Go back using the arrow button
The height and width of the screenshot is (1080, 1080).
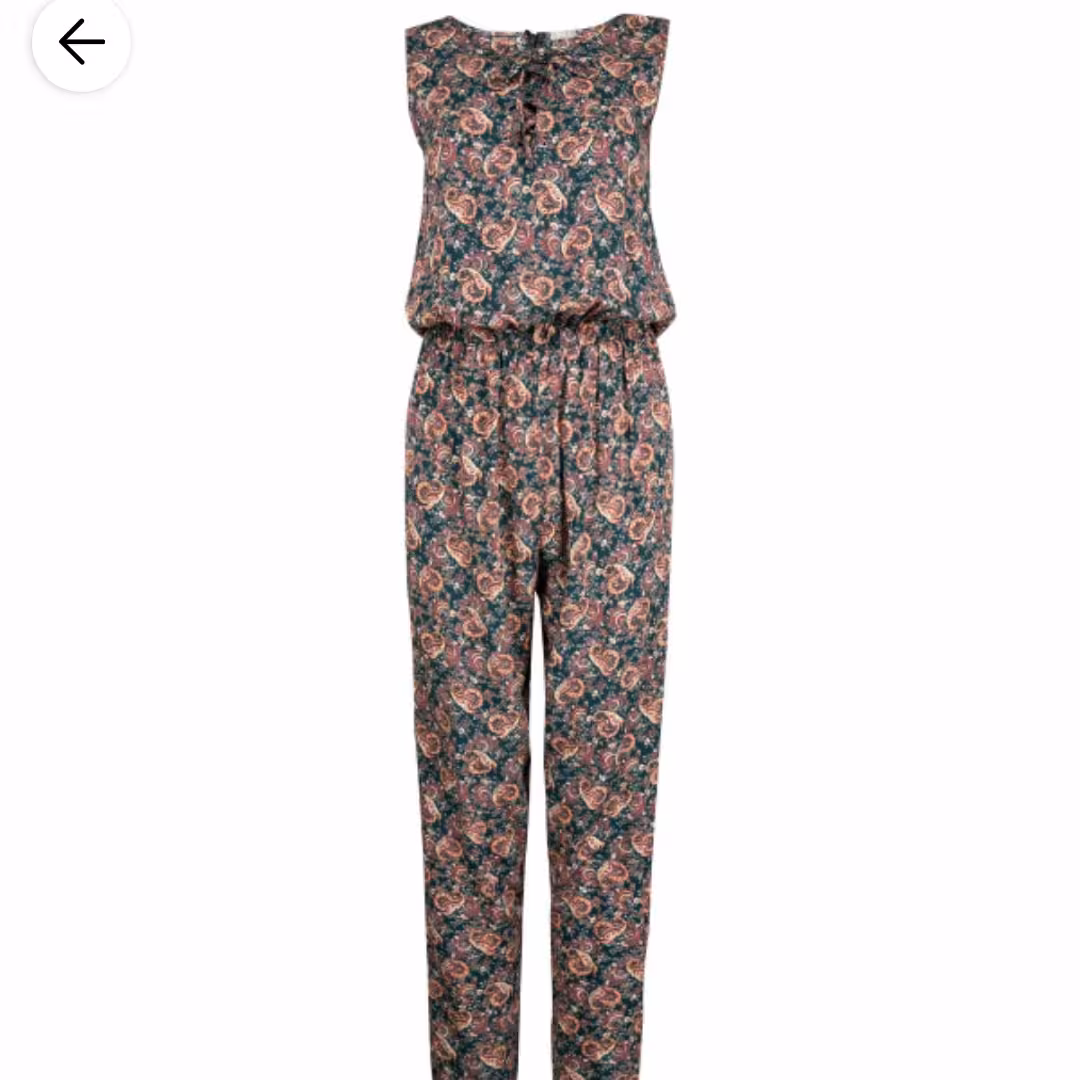coord(81,42)
